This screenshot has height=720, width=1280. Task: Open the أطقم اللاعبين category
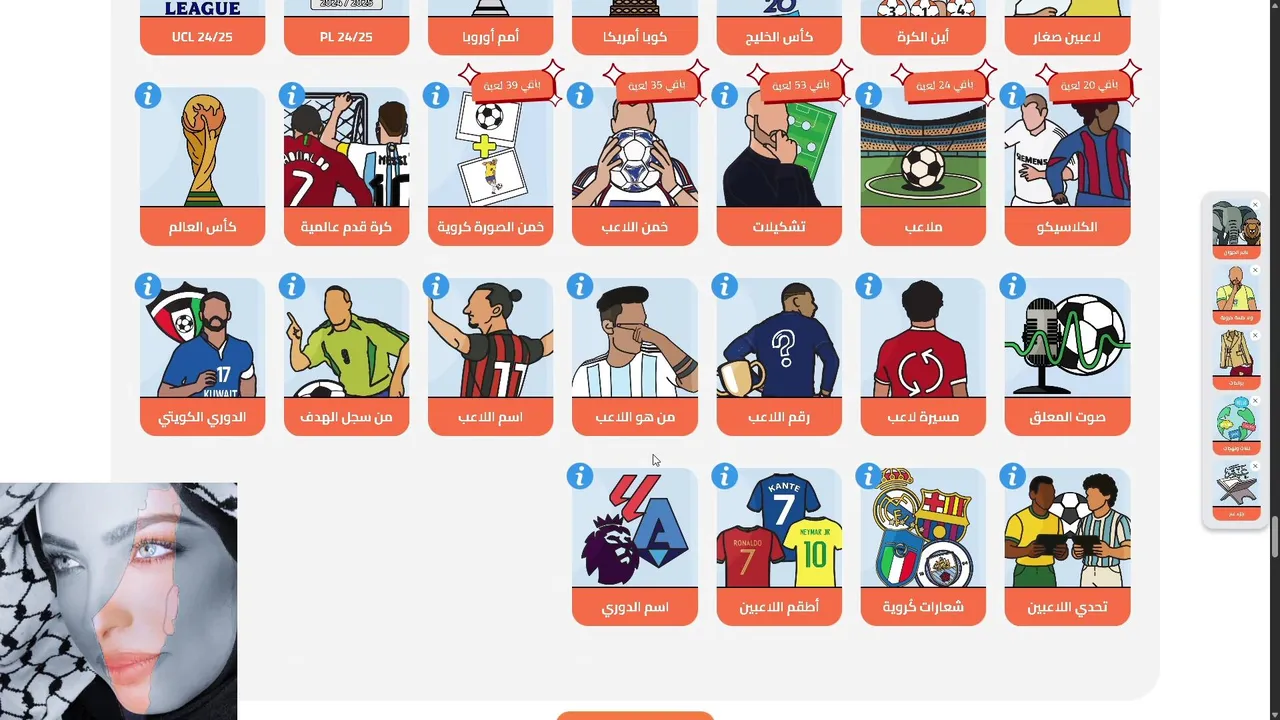[x=779, y=545]
